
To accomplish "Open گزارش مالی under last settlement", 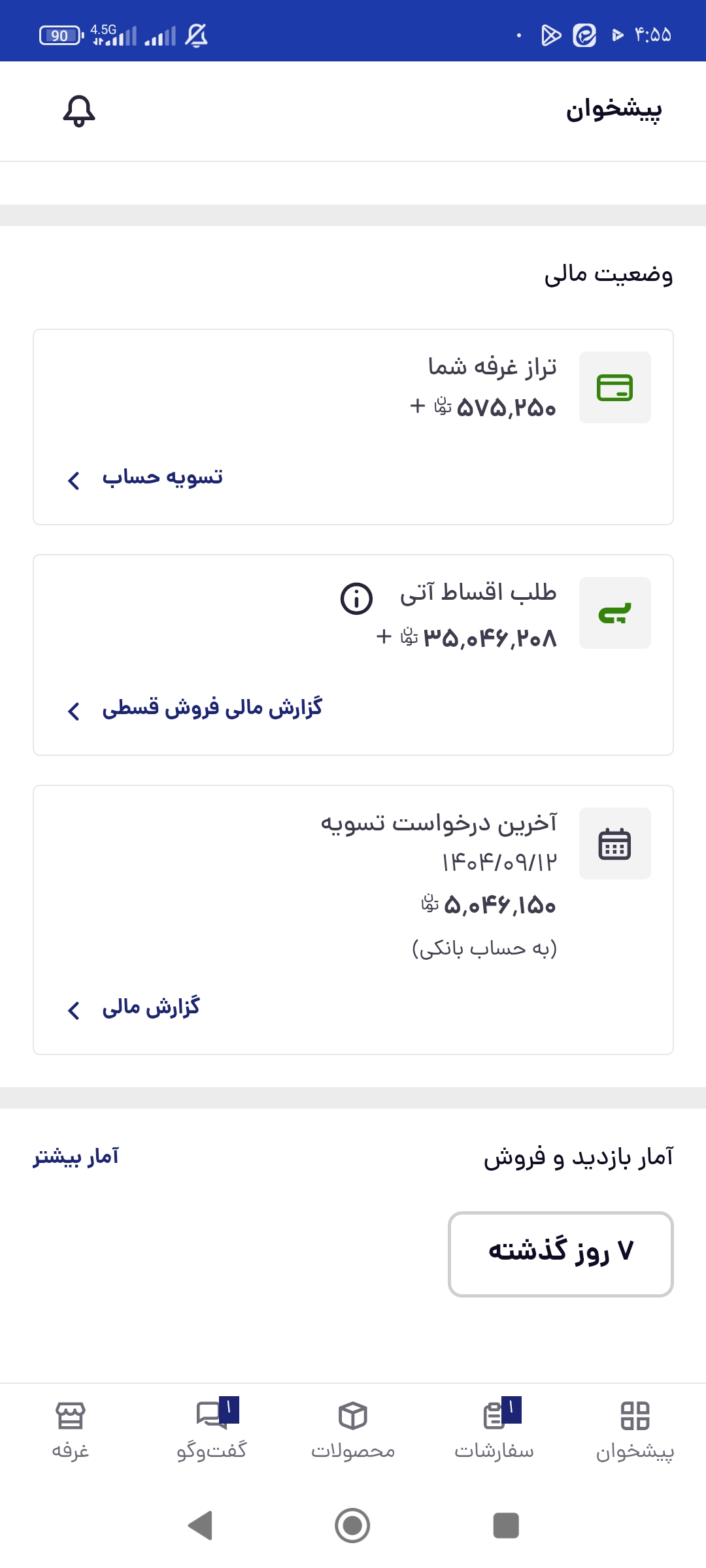I will coord(135,1008).
